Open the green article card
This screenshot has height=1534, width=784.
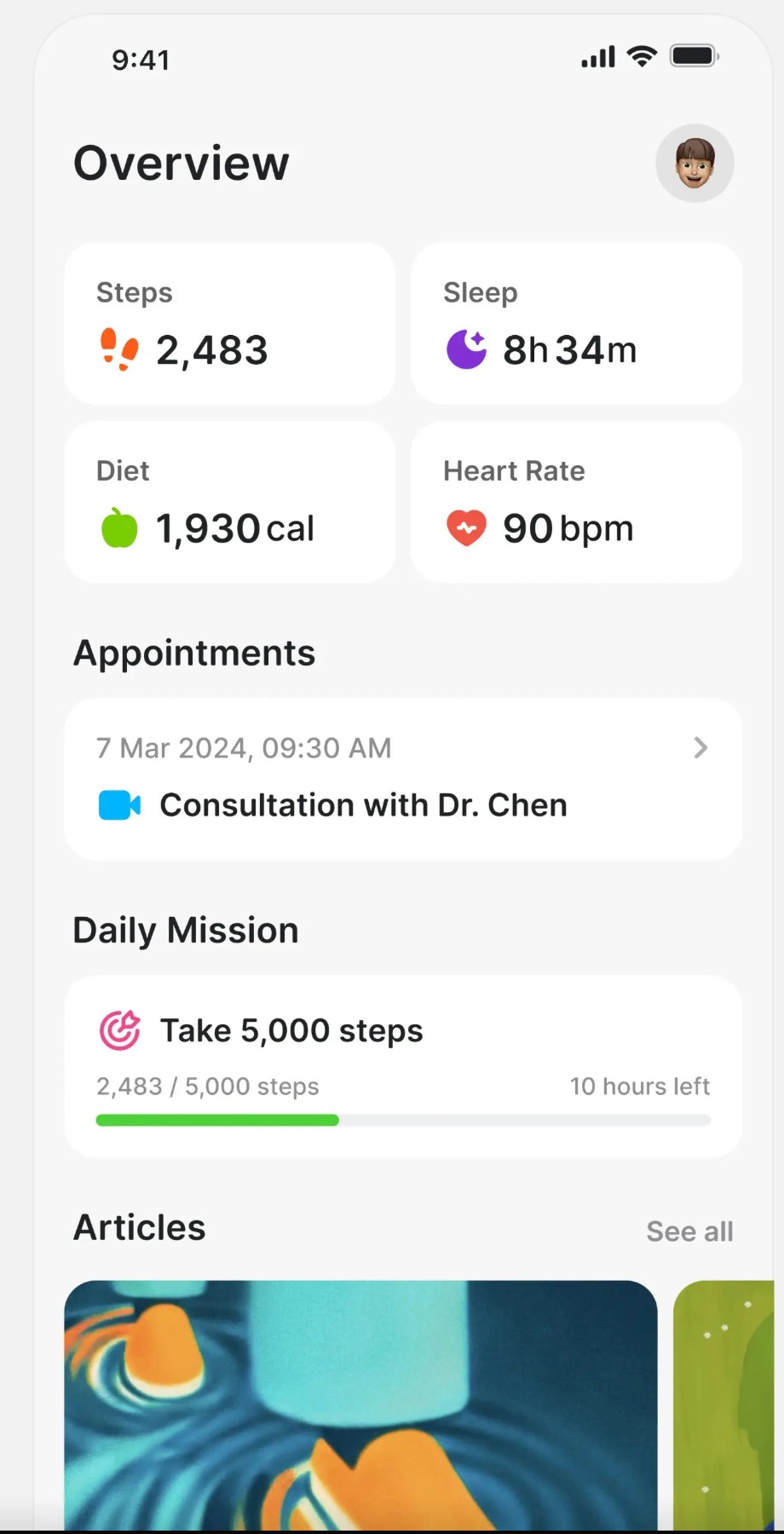[724, 1404]
